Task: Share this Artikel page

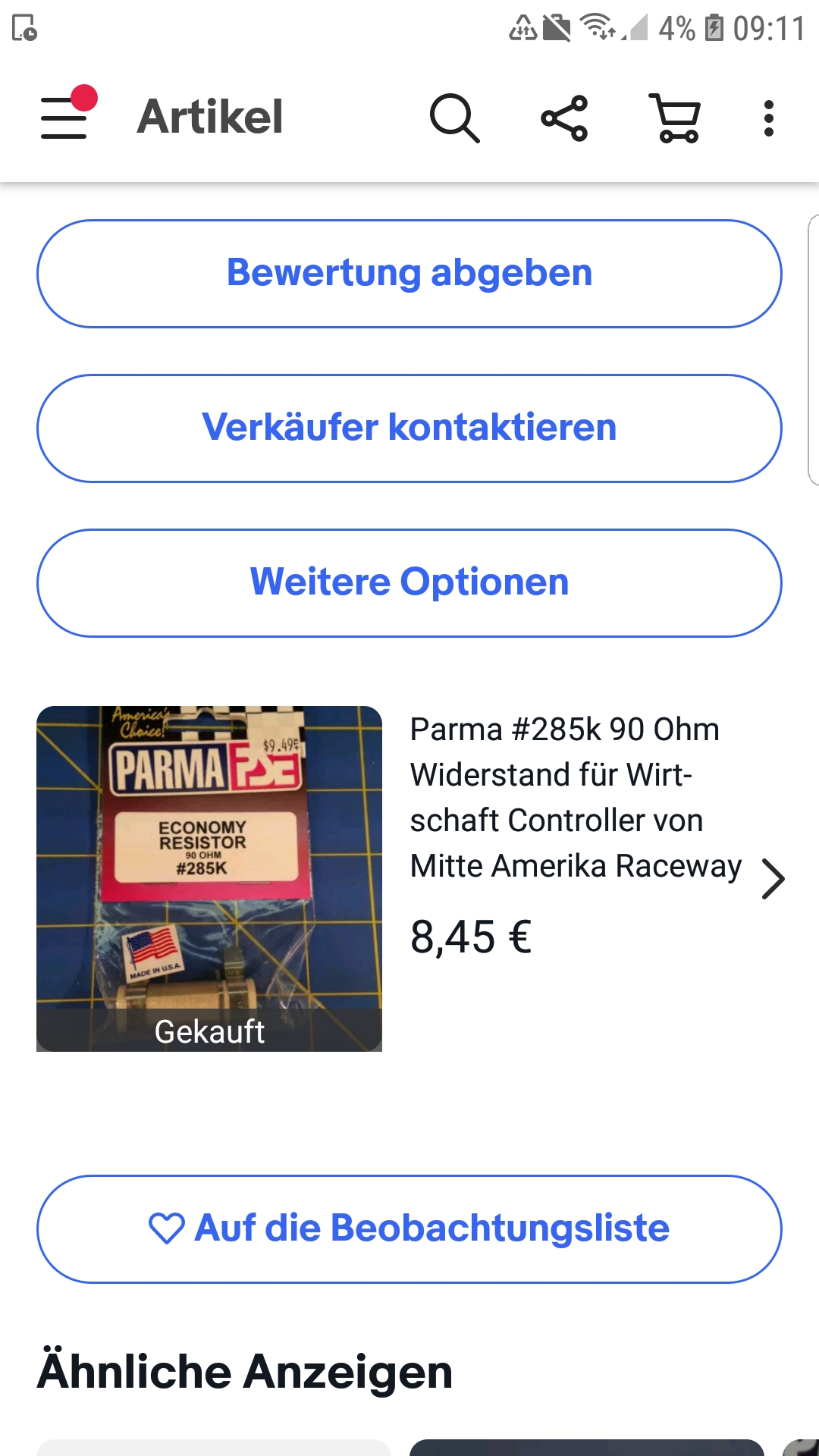Action: [x=564, y=118]
